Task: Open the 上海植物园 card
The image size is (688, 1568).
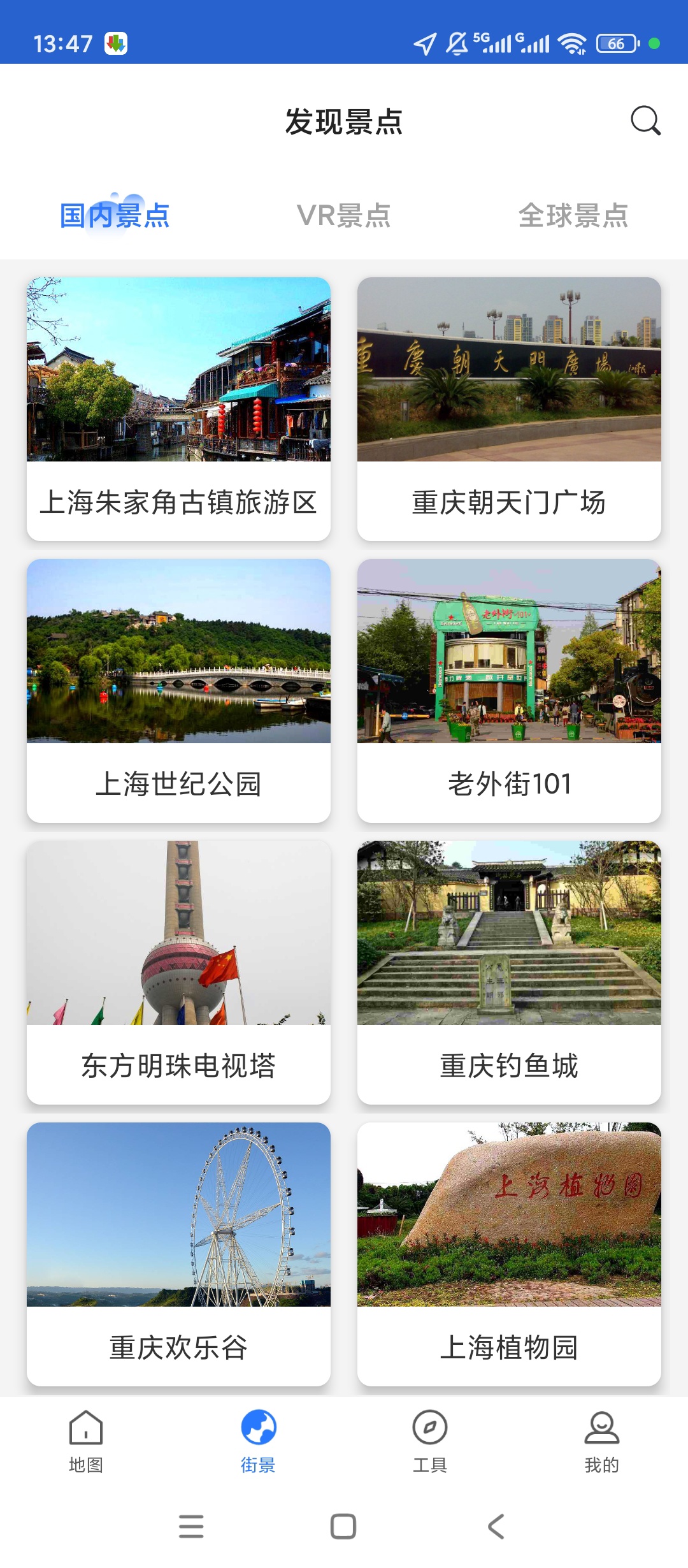Action: point(509,1254)
